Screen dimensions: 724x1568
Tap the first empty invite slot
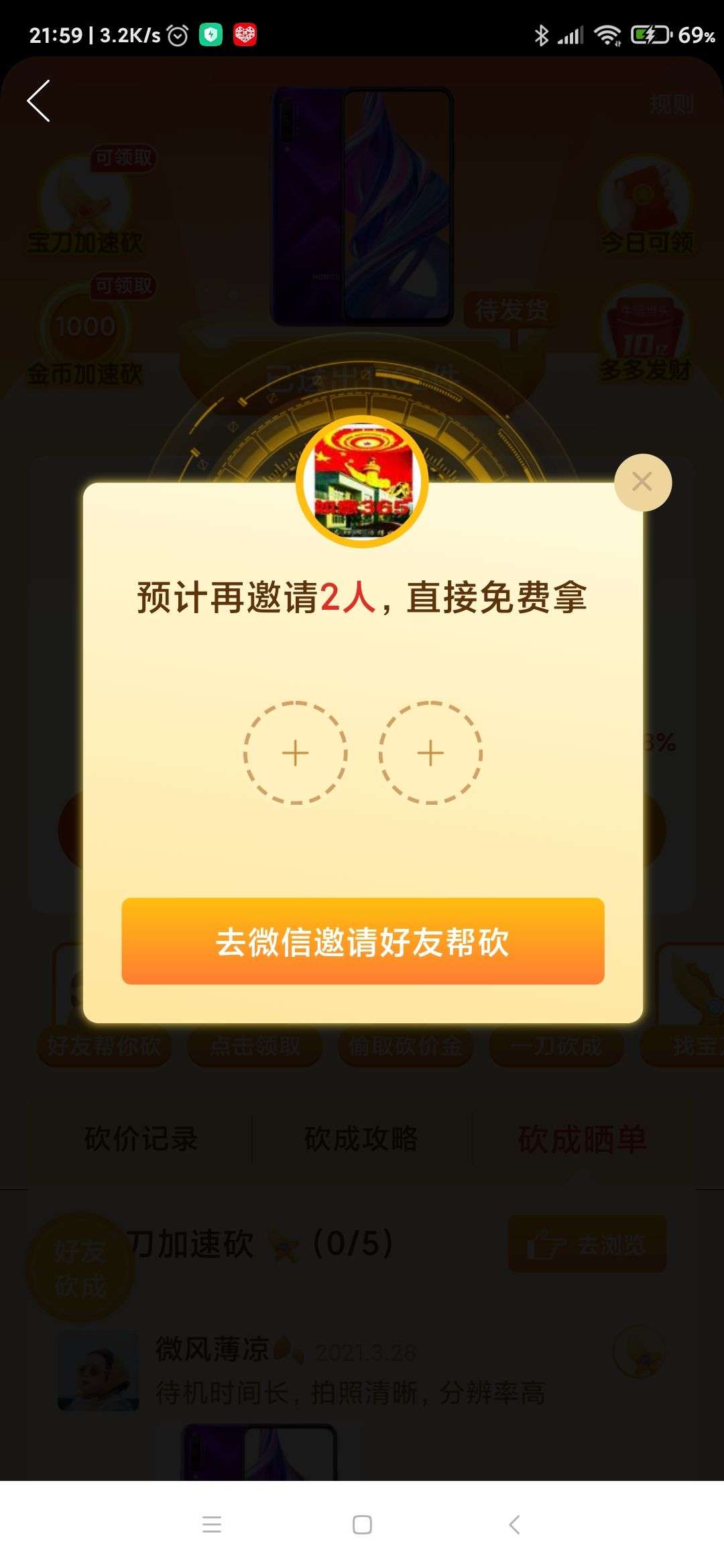coord(295,753)
